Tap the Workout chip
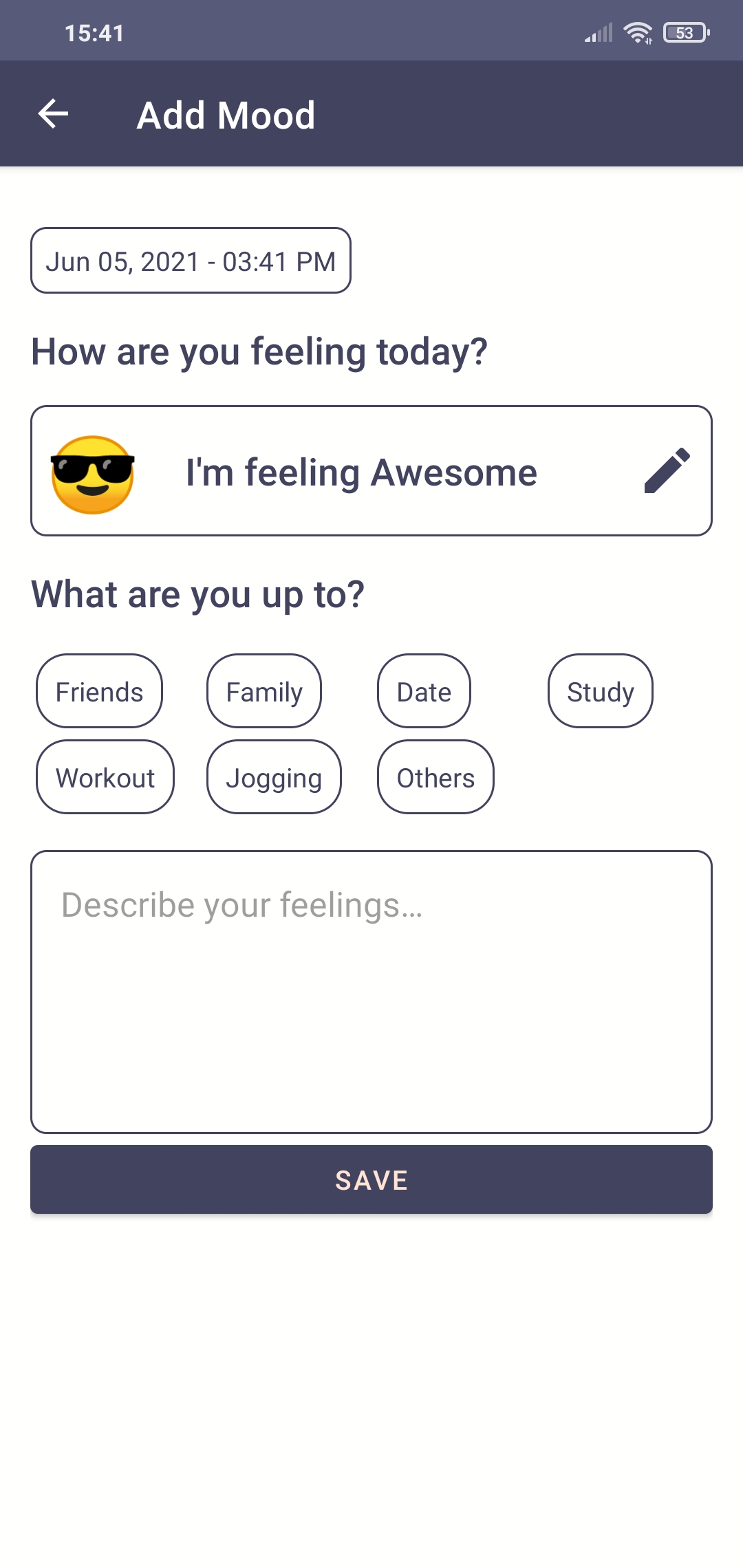Screen dimensions: 743x1568 (x=105, y=777)
